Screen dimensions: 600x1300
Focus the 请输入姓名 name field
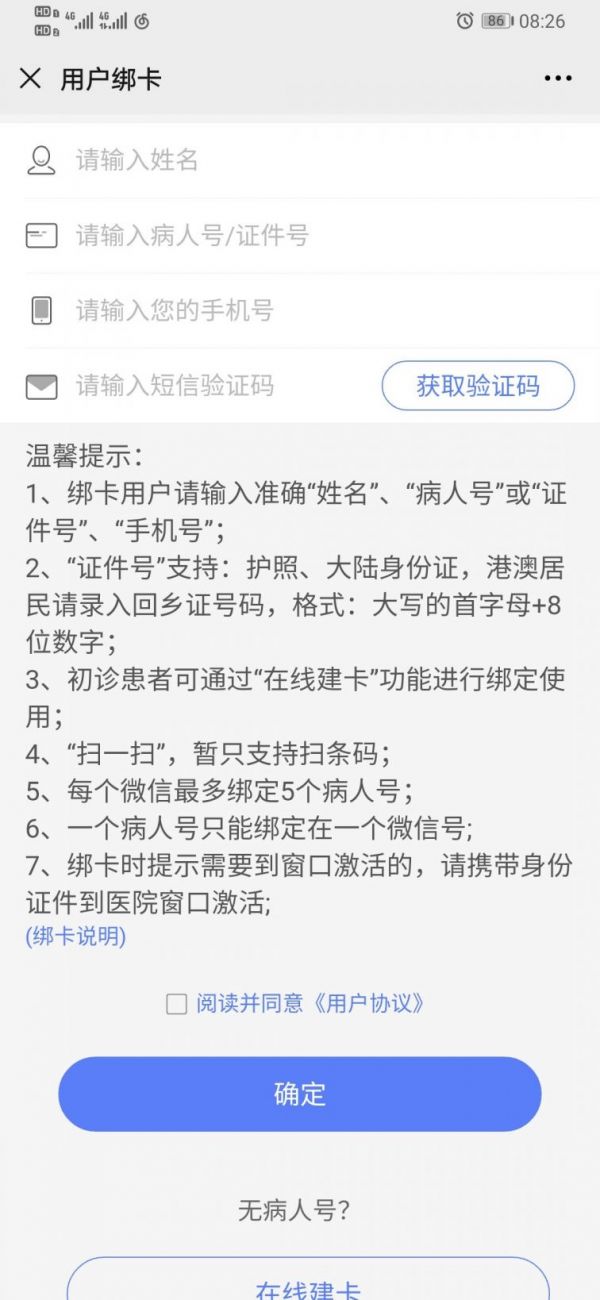[x=300, y=160]
